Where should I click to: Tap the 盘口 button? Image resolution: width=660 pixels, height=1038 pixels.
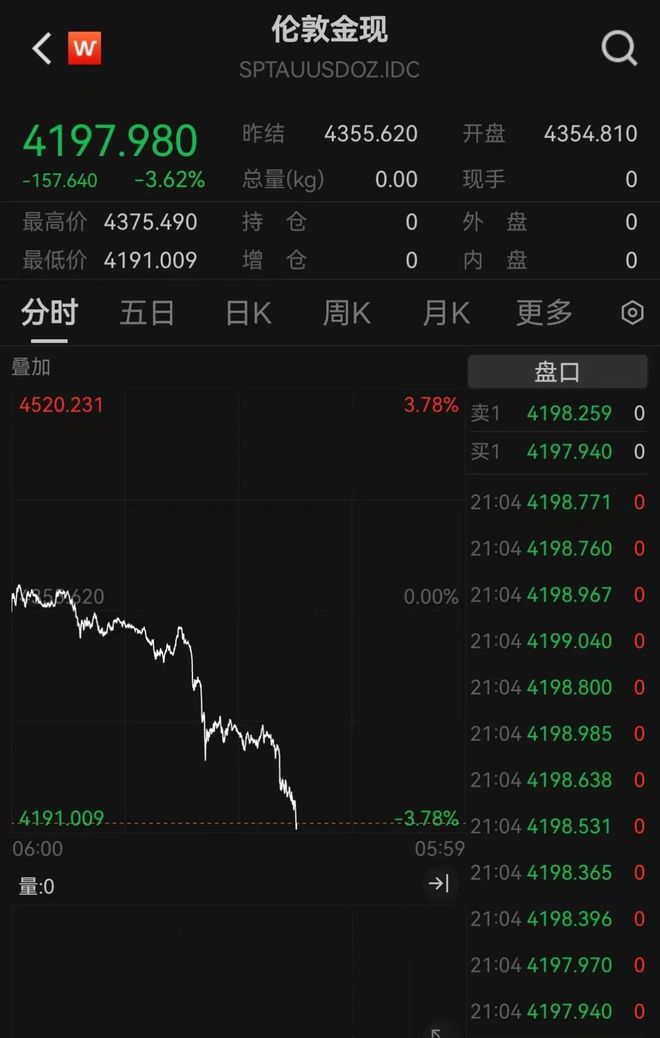point(557,372)
